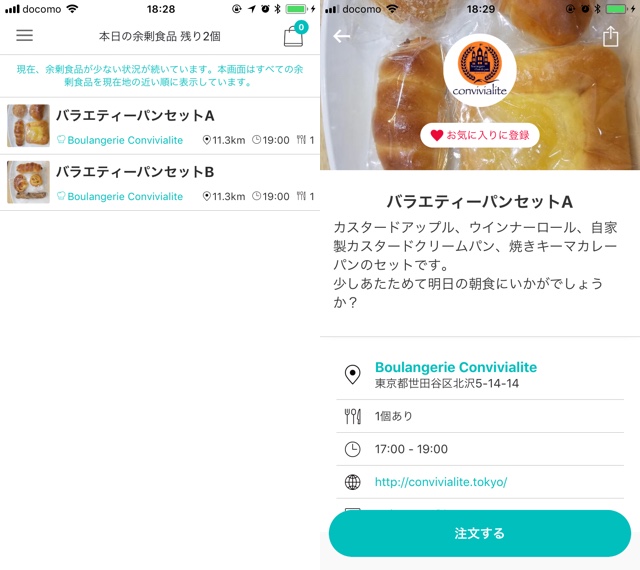
Task: Tap お気に入りに登録 favorite button
Action: [479, 134]
